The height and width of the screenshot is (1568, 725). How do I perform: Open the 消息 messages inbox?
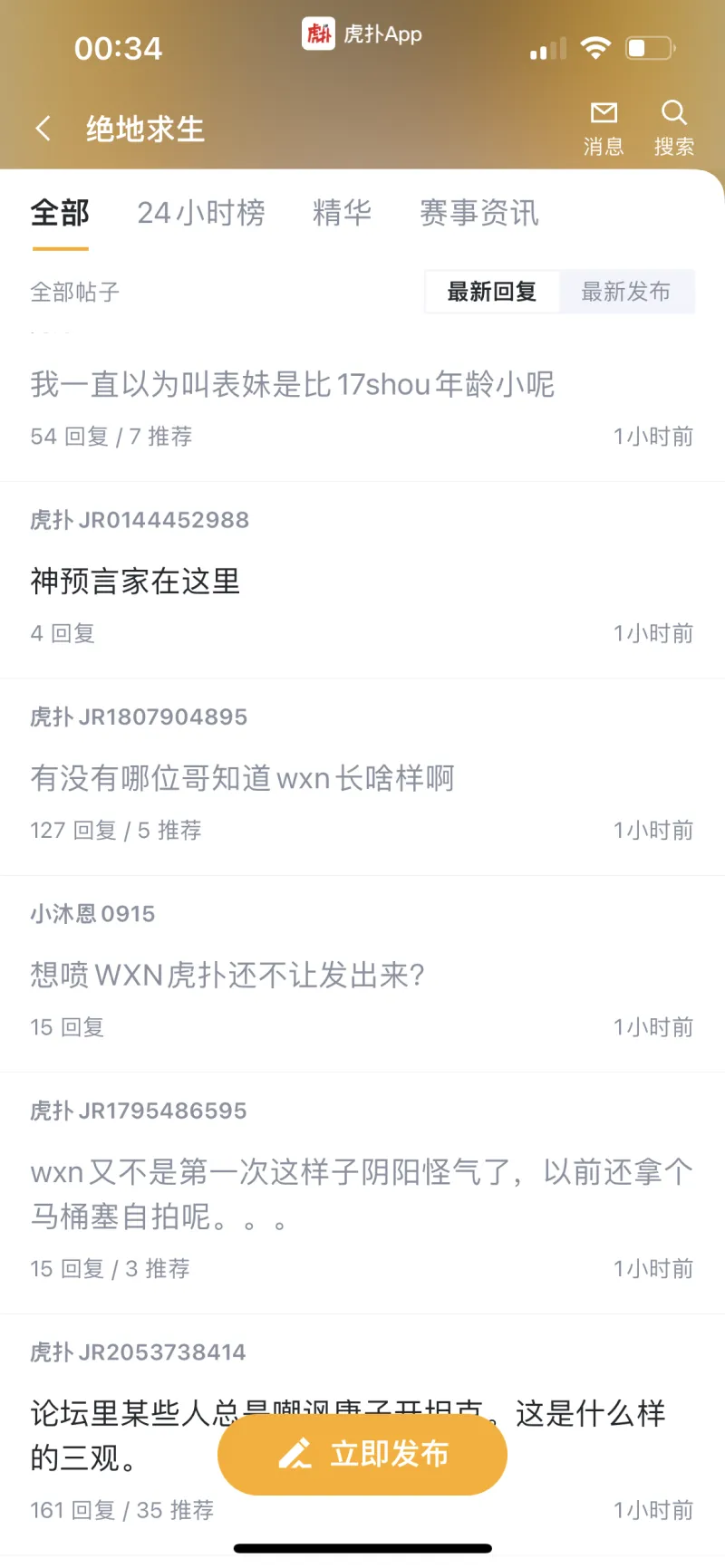(x=604, y=128)
